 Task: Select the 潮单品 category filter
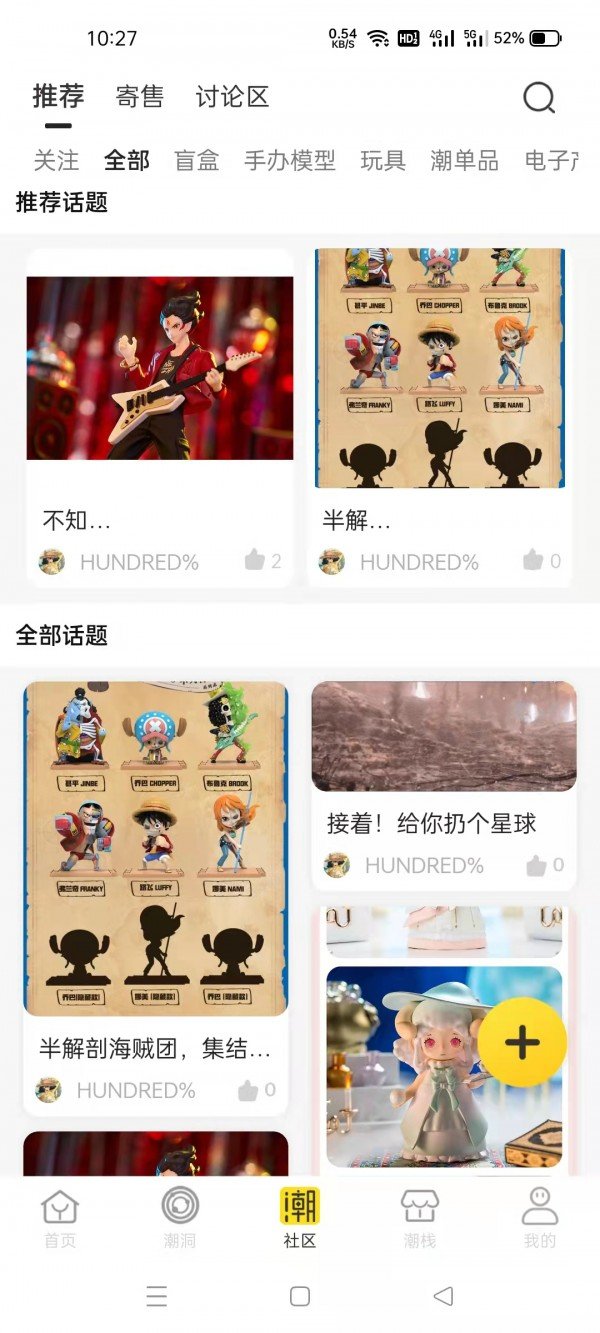(464, 161)
